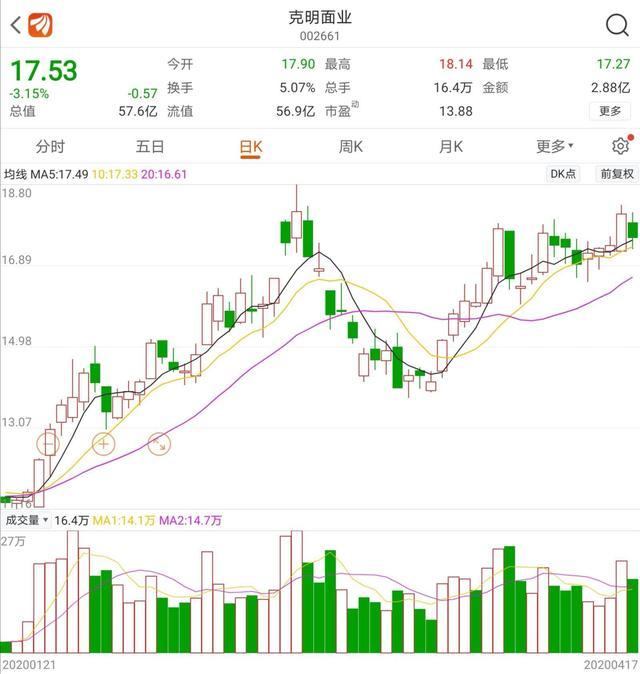Screen dimensions: 640x674
Task: Select the 日K chart tab
Action: click(x=250, y=147)
